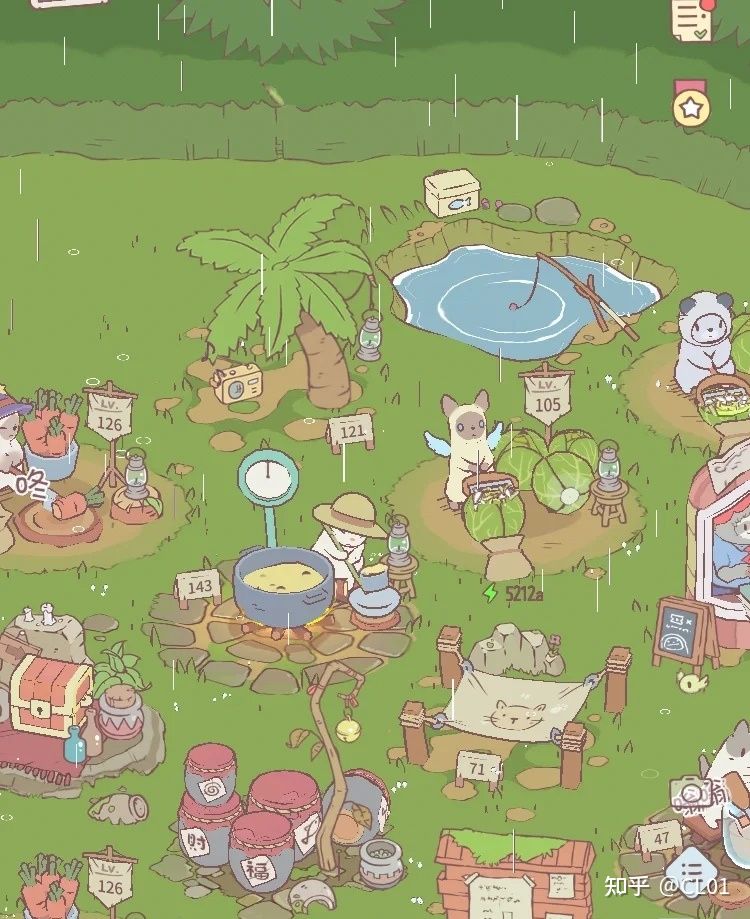
Task: Open the treasure chest
Action: (x=50, y=692)
